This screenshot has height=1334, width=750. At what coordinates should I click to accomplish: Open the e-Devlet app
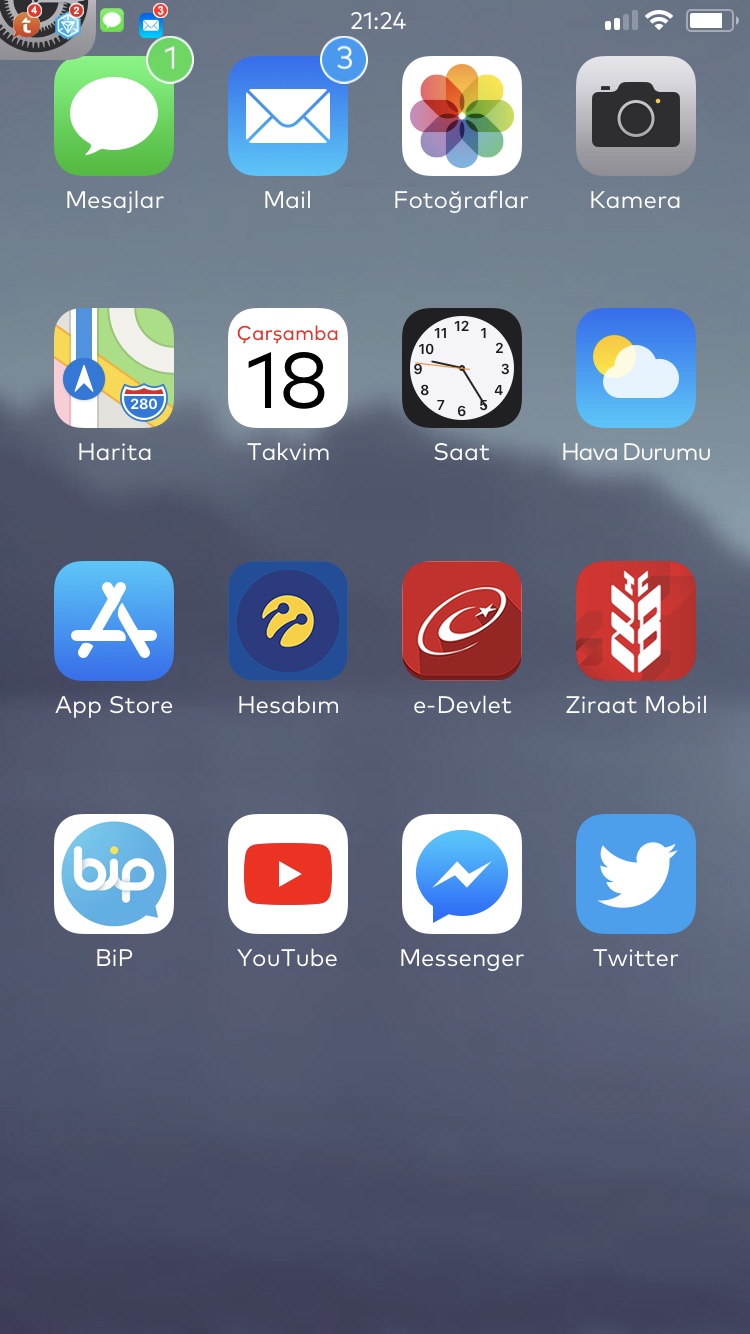(x=462, y=621)
